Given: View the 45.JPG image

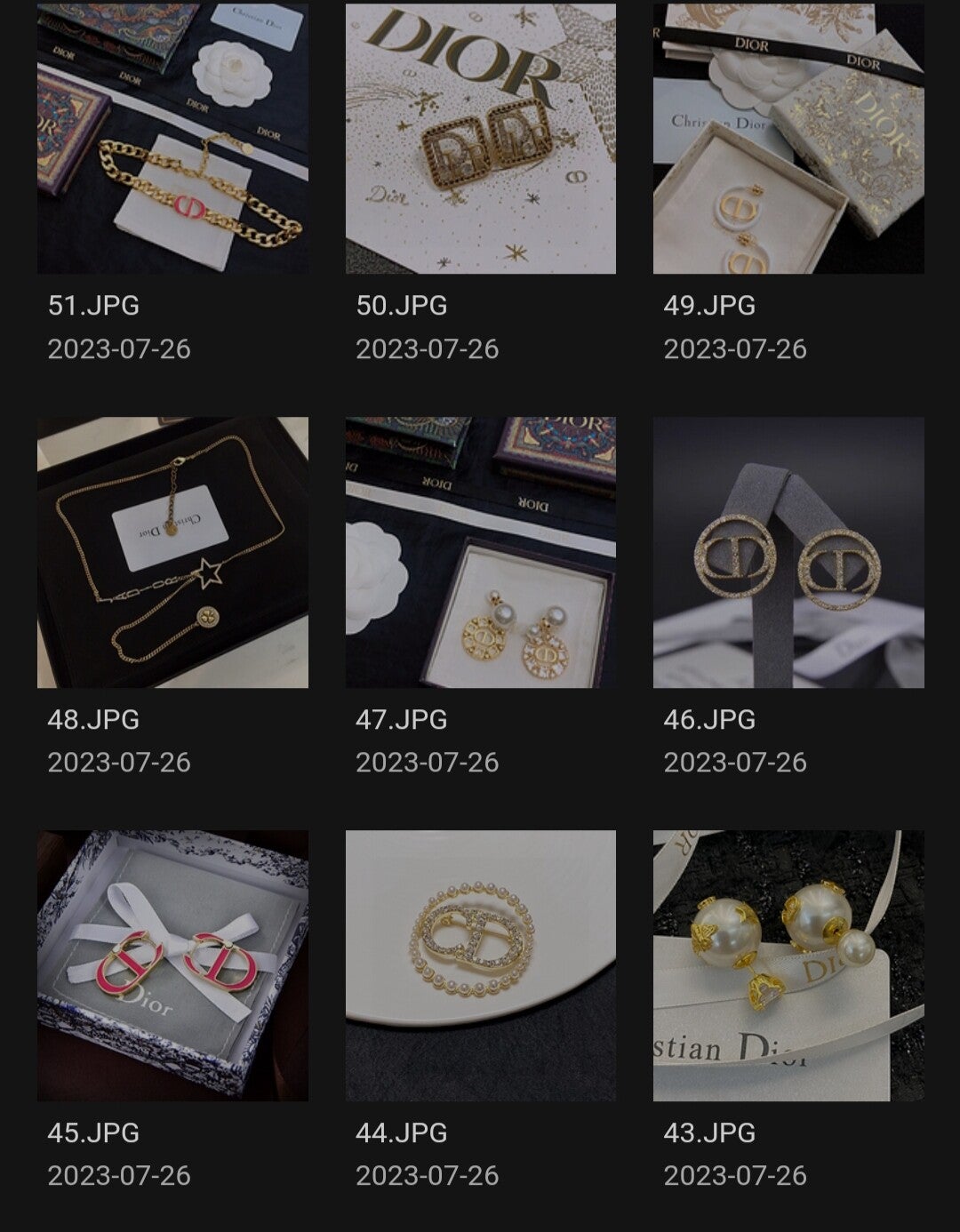Looking at the screenshot, I should coord(172,965).
